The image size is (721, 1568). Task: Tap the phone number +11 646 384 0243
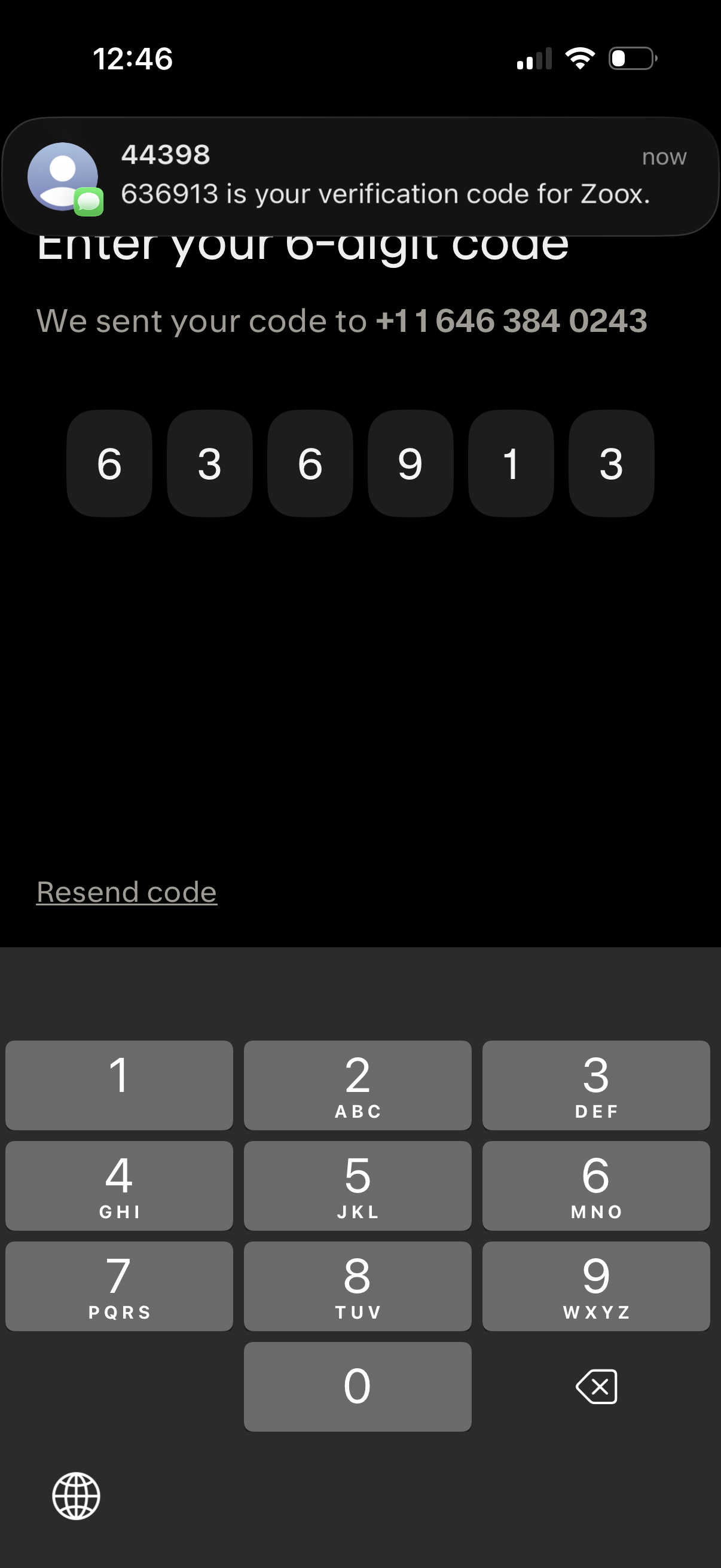tap(513, 319)
